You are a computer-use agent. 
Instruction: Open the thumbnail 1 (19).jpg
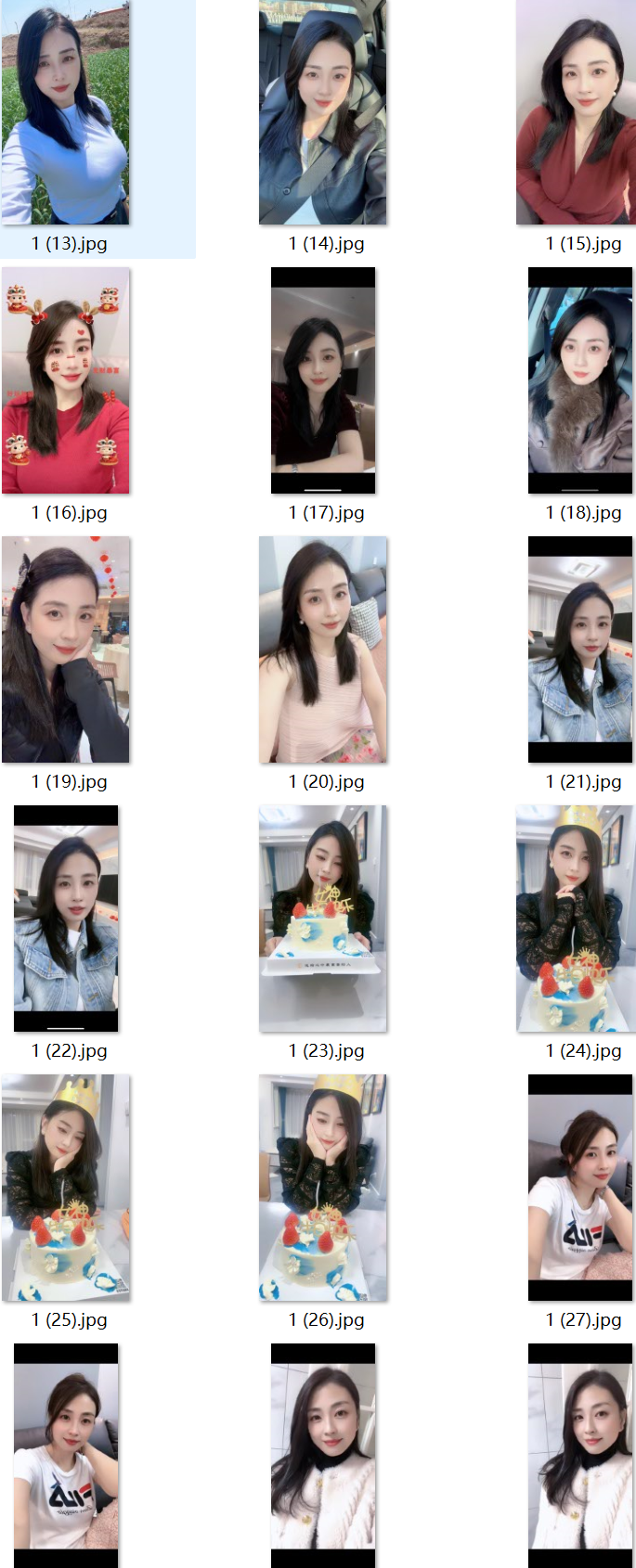coord(65,649)
